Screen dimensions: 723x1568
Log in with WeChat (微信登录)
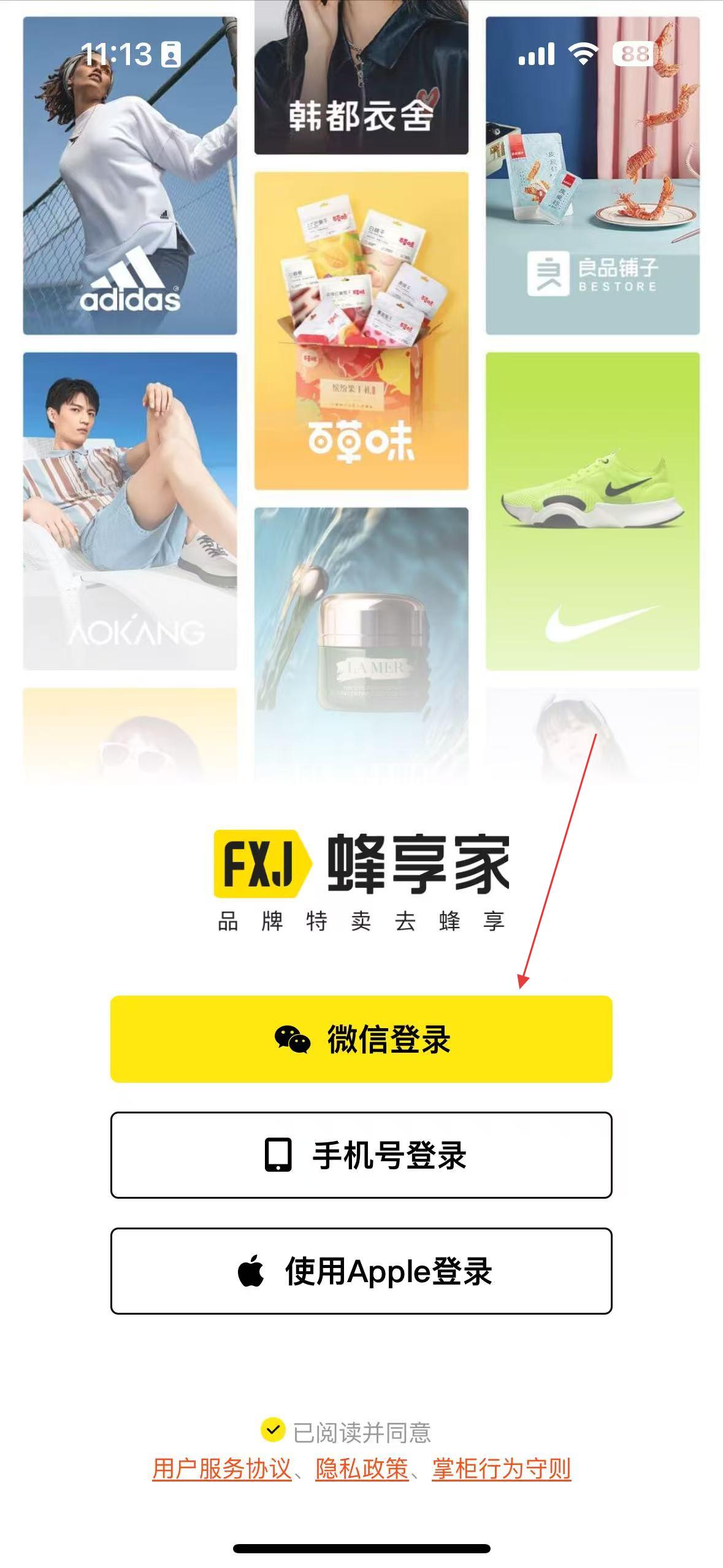[x=361, y=1039]
